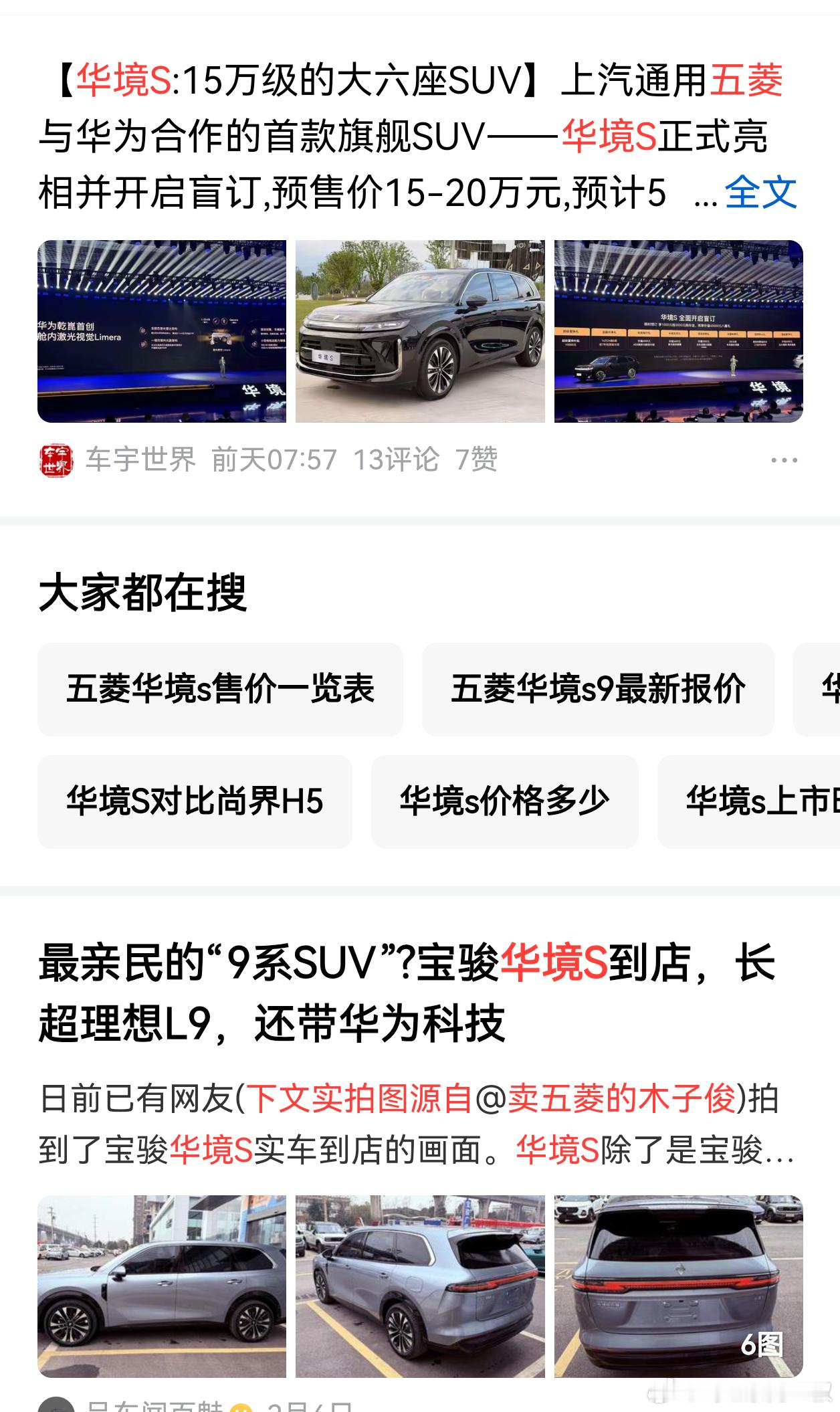The height and width of the screenshot is (1412, 840).
Task: Expand the first article with 全文
Action: [760, 193]
